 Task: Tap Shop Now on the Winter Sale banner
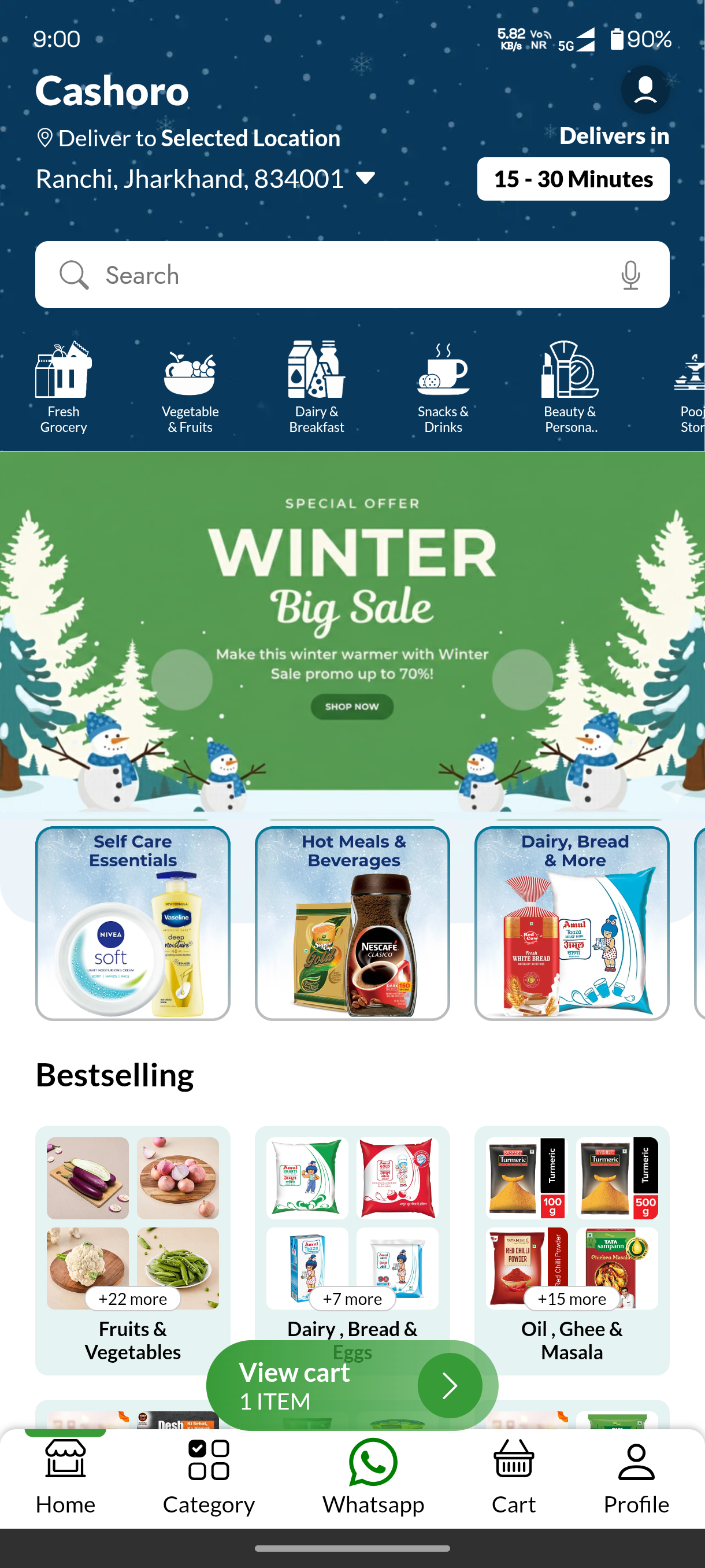click(x=351, y=707)
